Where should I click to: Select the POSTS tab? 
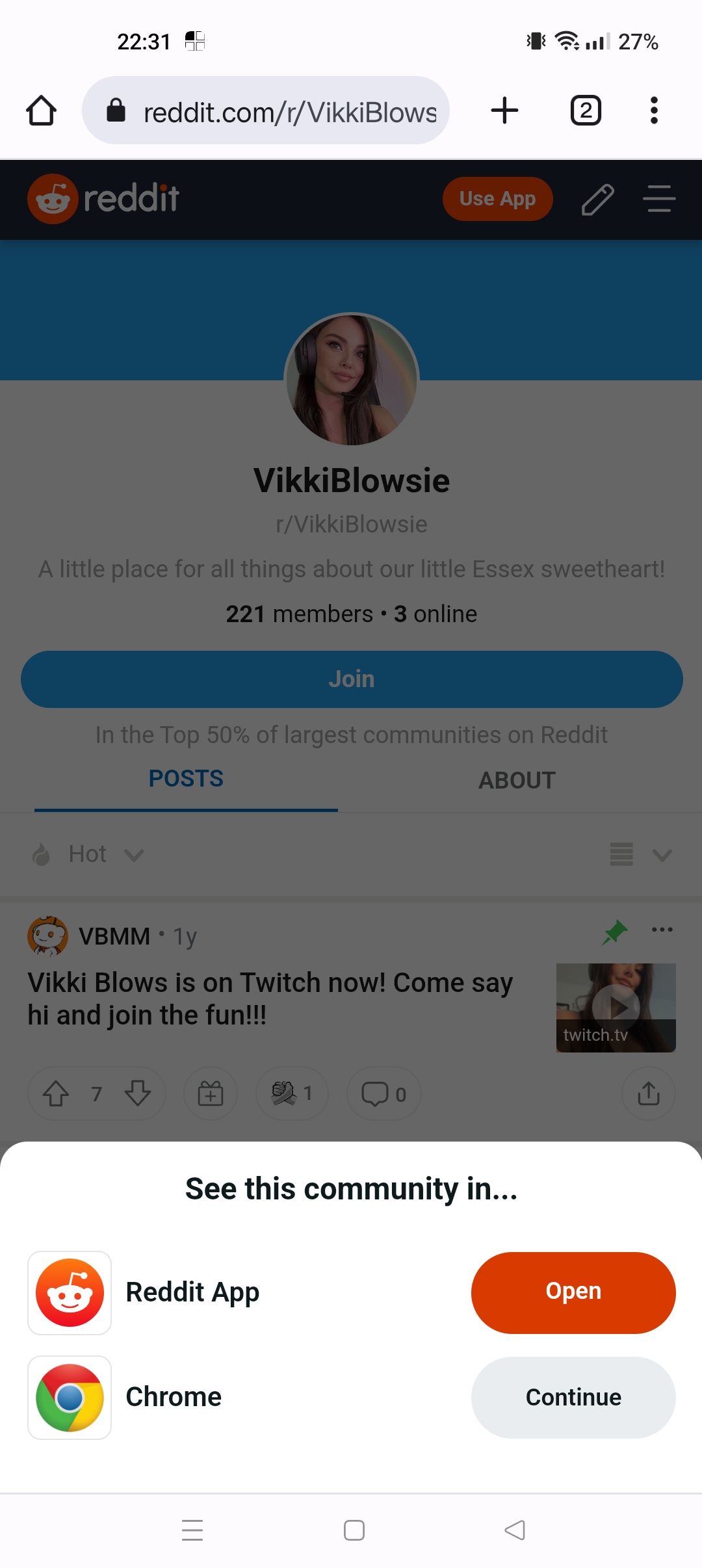(186, 779)
